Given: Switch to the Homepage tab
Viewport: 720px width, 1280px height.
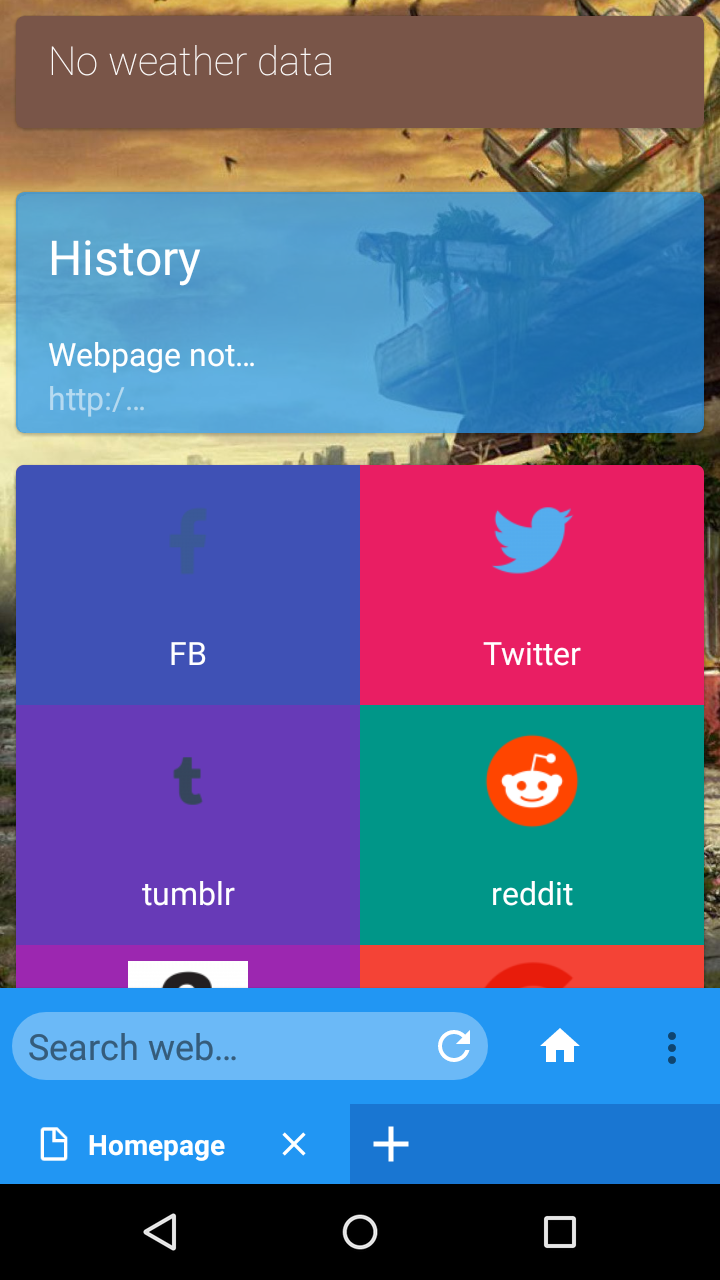Looking at the screenshot, I should click(156, 1146).
